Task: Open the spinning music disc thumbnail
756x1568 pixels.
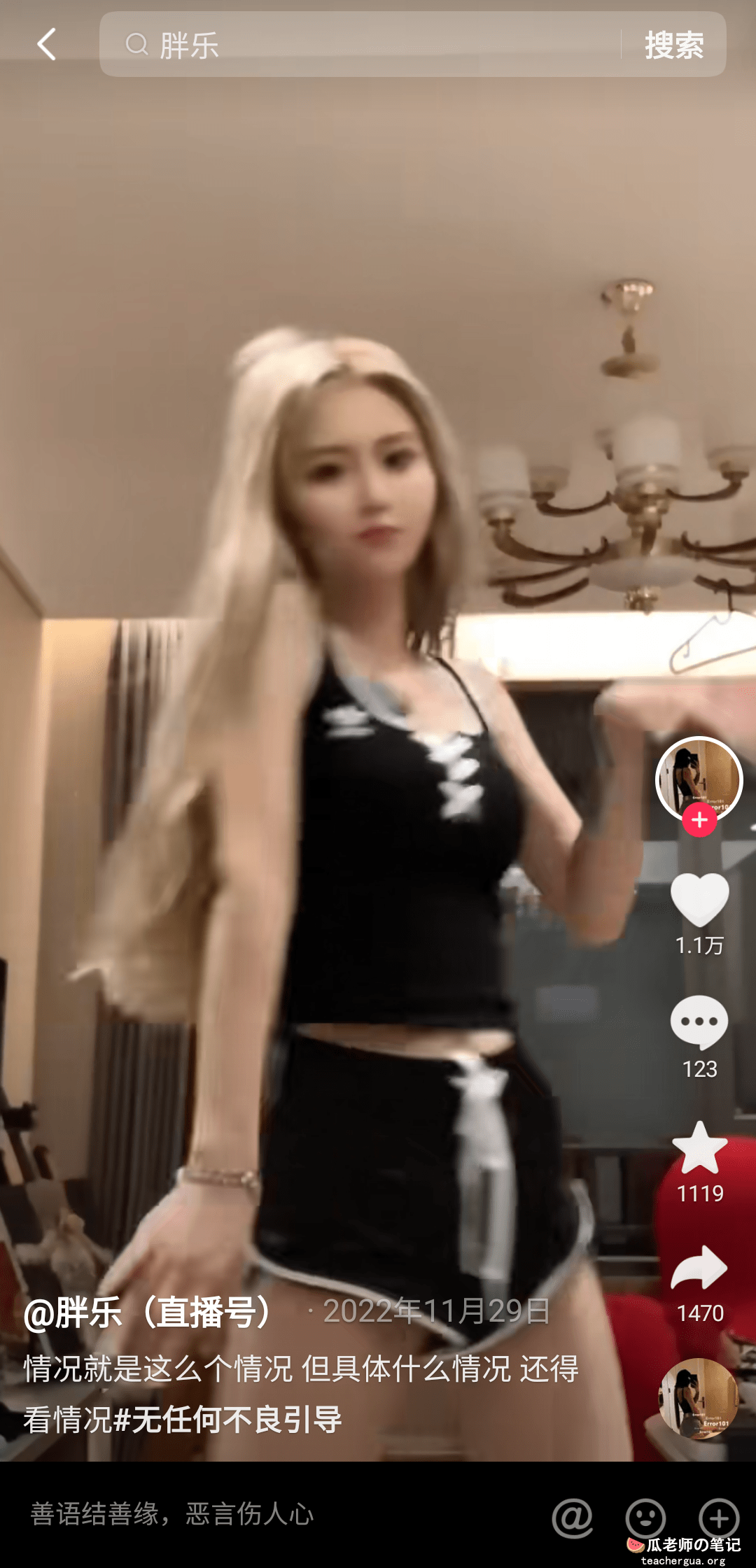Action: [698, 1399]
